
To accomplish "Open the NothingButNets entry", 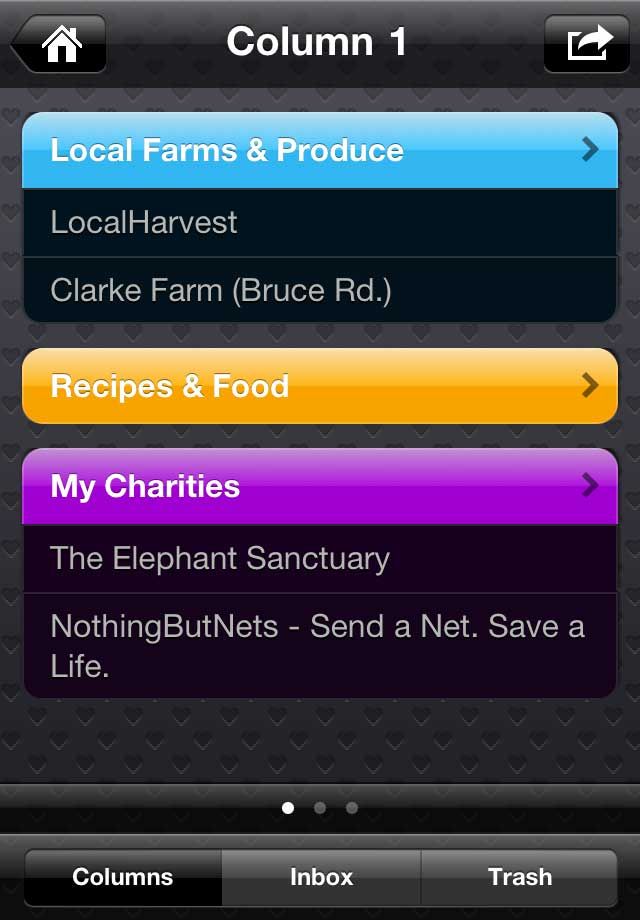I will 320,645.
